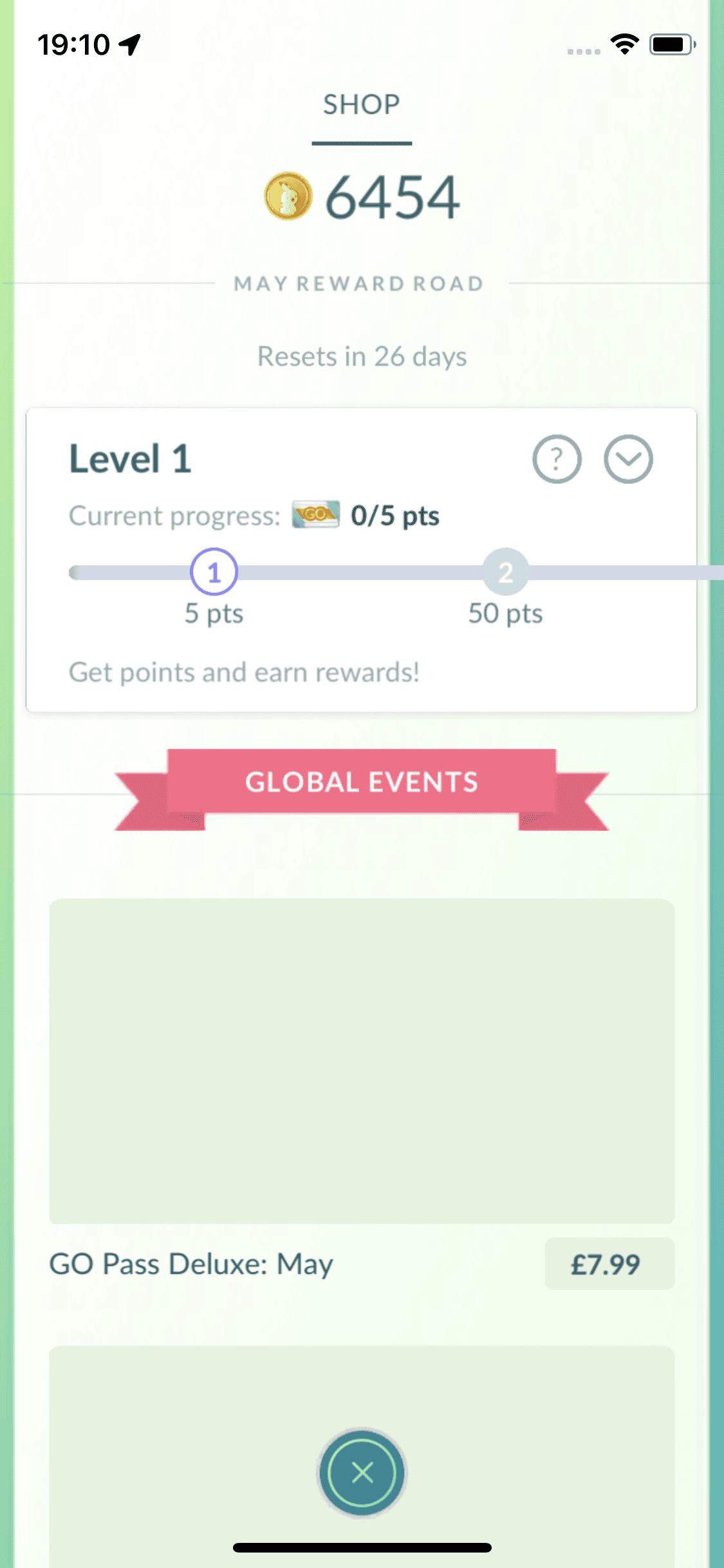Viewport: 724px width, 1568px height.
Task: Buy GO Pass Deluxe: May for £7.99
Action: click(609, 1264)
